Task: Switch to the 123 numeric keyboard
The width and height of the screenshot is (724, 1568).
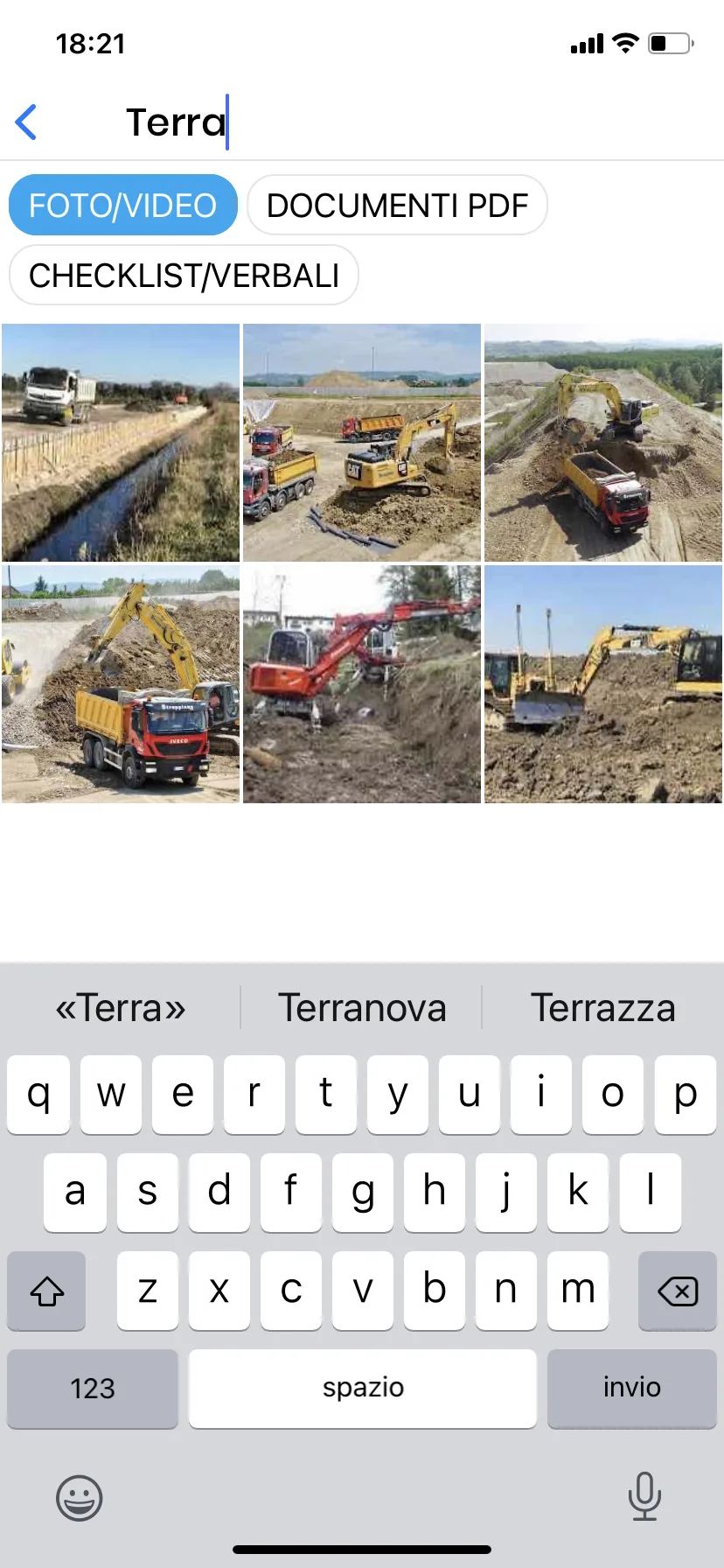Action: 93,1388
